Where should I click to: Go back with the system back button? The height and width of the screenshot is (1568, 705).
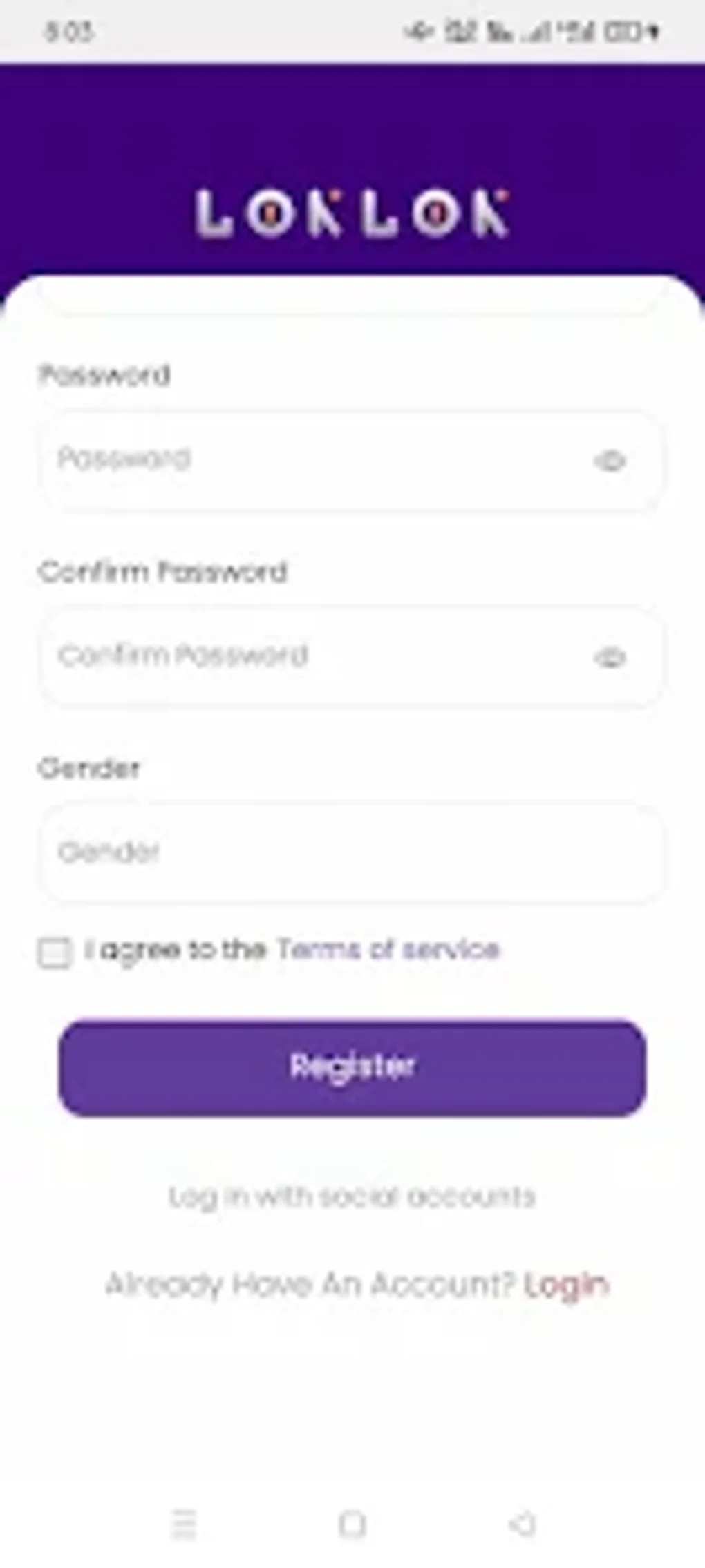tap(523, 1524)
